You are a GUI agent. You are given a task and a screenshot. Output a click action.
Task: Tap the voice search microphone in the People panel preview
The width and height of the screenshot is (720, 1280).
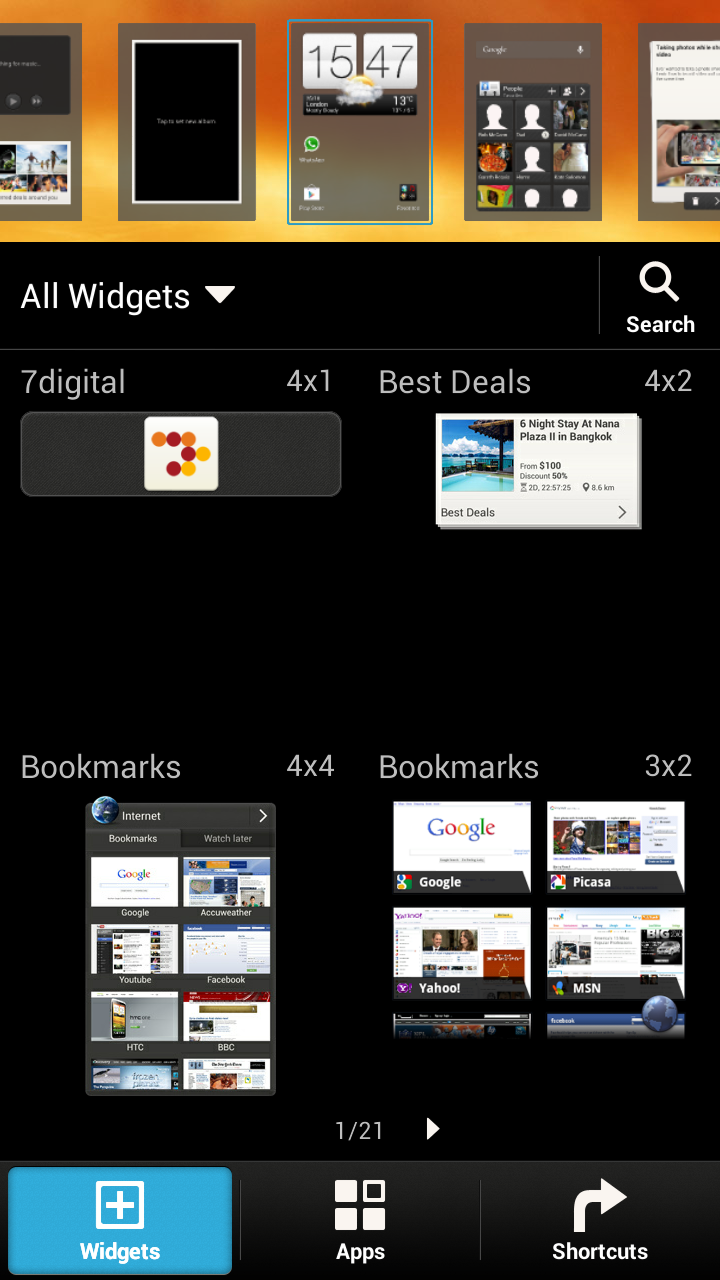(580, 50)
